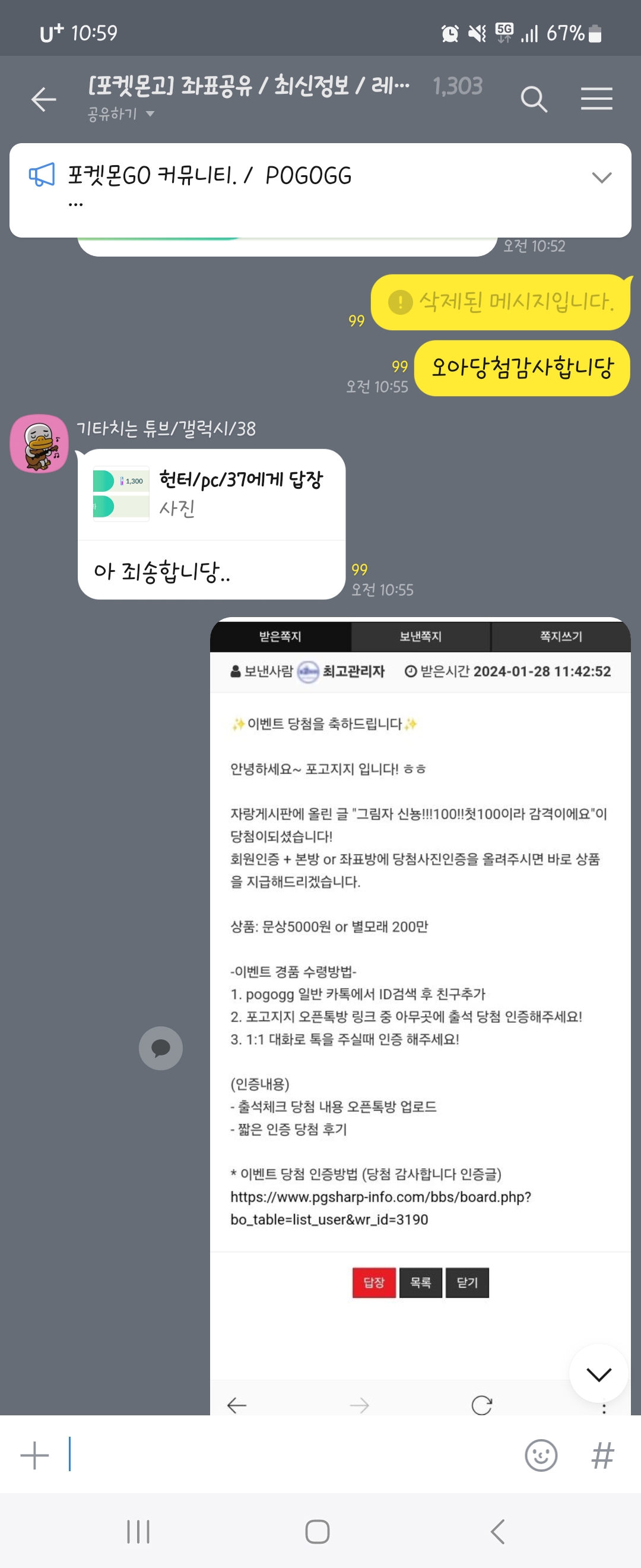This screenshot has width=641, height=1568.
Task: Open the hashtag search
Action: [x=602, y=1455]
